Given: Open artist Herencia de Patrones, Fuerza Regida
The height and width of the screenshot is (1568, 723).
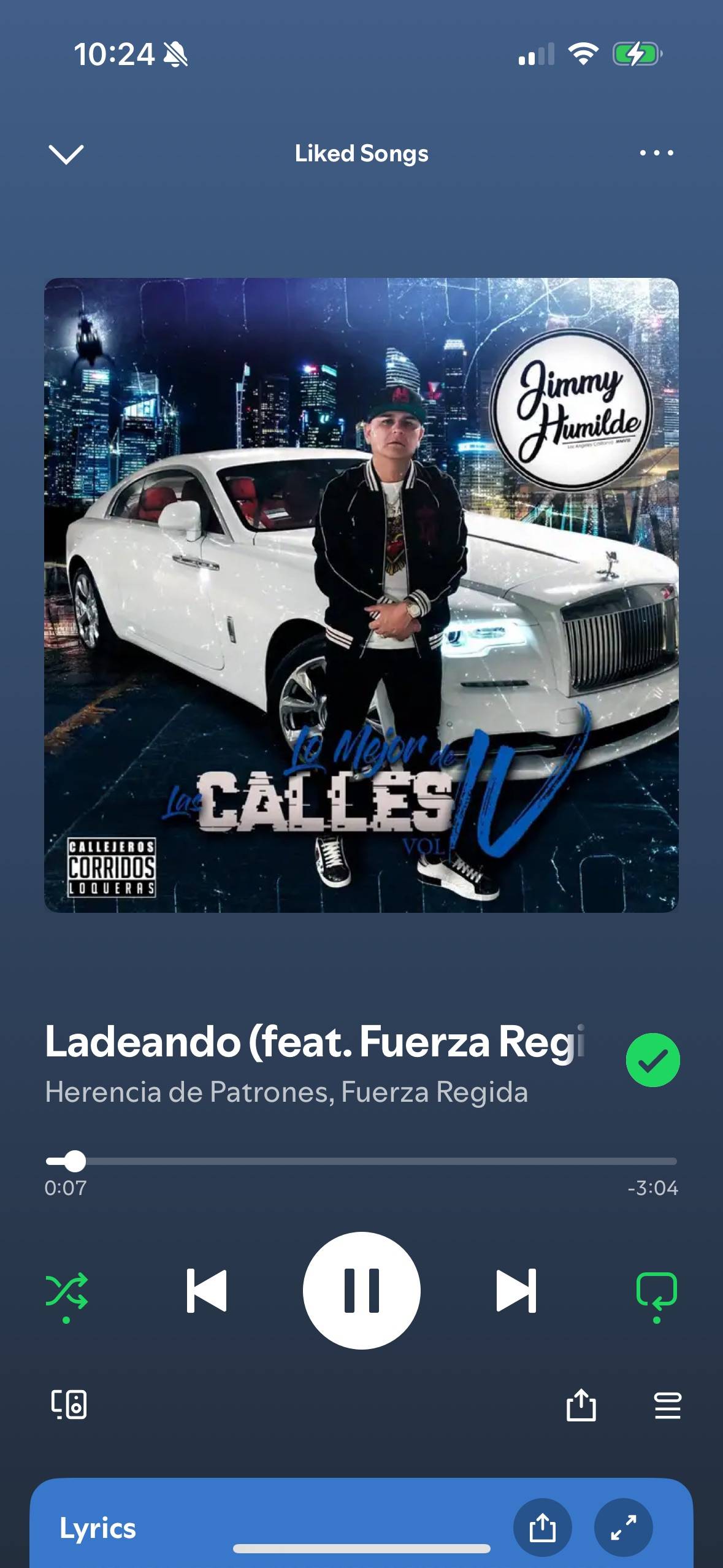Looking at the screenshot, I should pyautogui.click(x=286, y=1093).
